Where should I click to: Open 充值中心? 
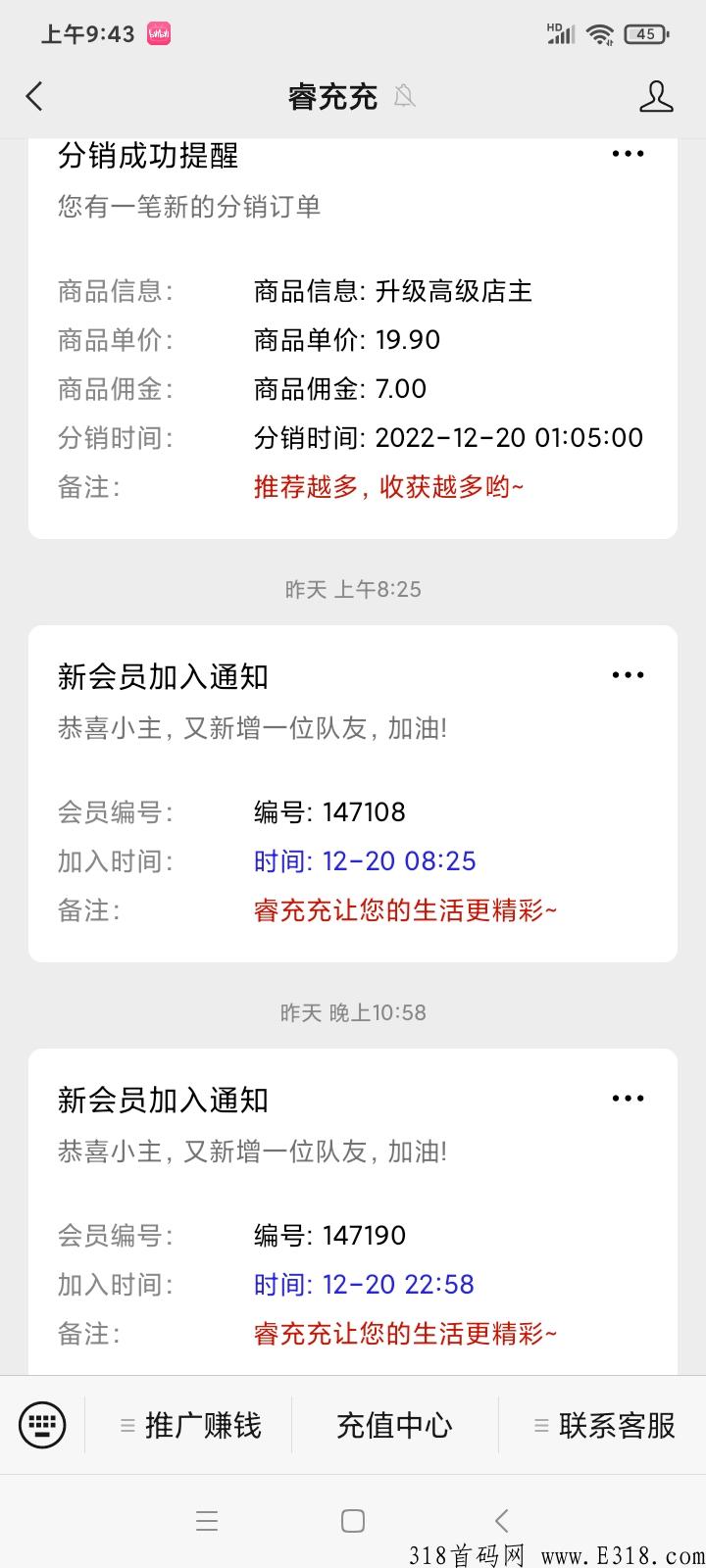(x=395, y=1425)
